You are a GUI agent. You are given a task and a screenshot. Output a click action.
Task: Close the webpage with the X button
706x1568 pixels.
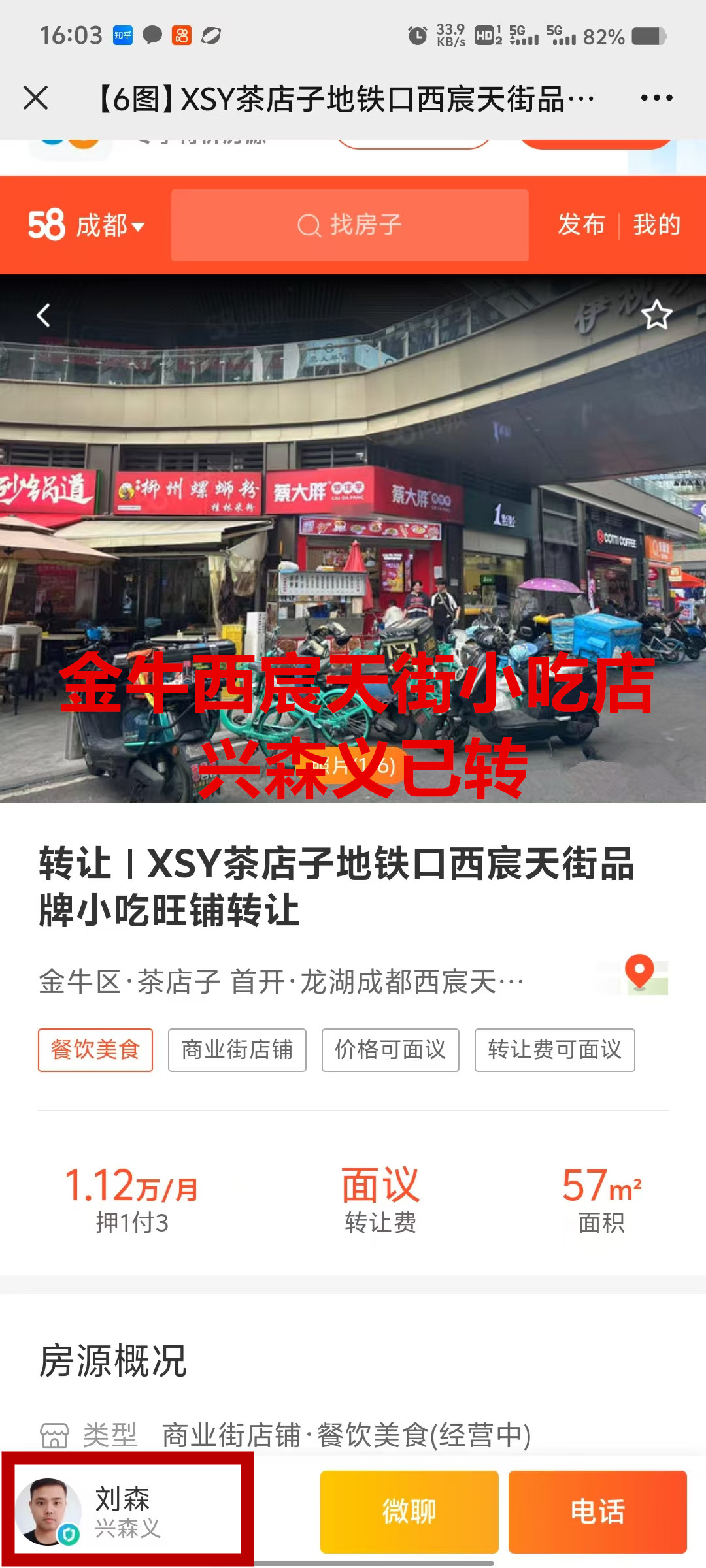click(x=36, y=98)
